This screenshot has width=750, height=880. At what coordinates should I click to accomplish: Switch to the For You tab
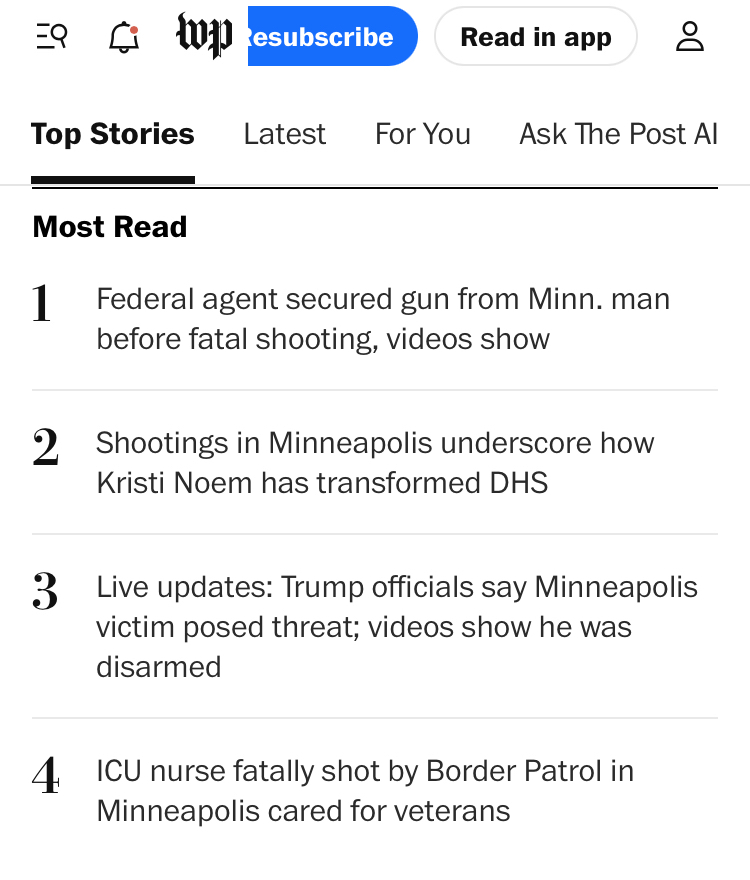[423, 134]
